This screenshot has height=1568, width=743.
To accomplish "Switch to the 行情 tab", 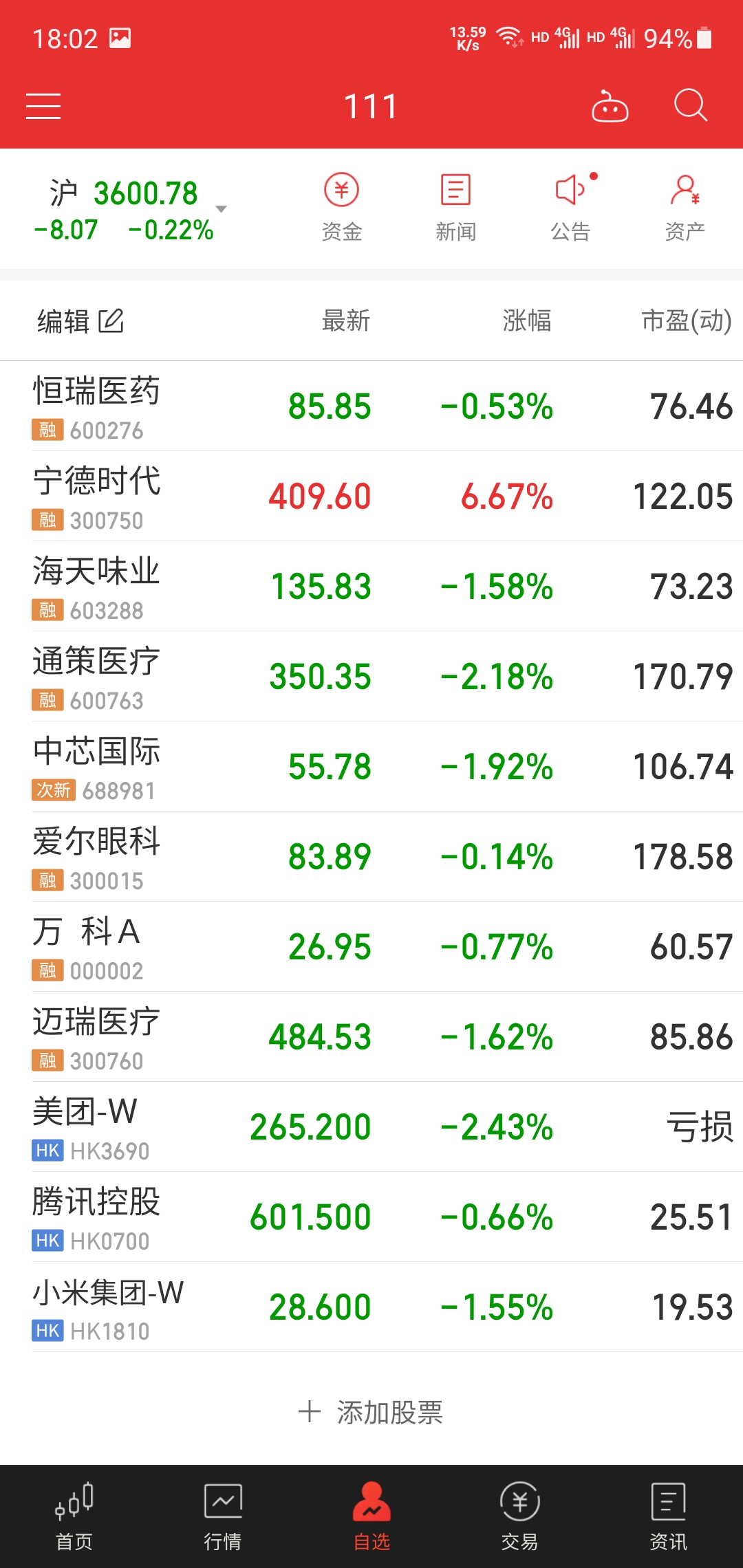I will [x=223, y=1517].
